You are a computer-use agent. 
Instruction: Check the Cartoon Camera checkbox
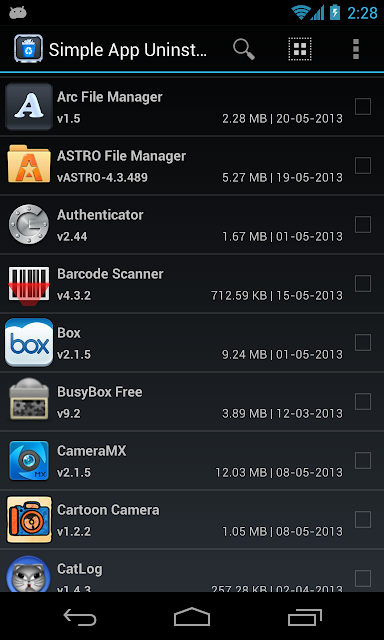click(x=363, y=520)
